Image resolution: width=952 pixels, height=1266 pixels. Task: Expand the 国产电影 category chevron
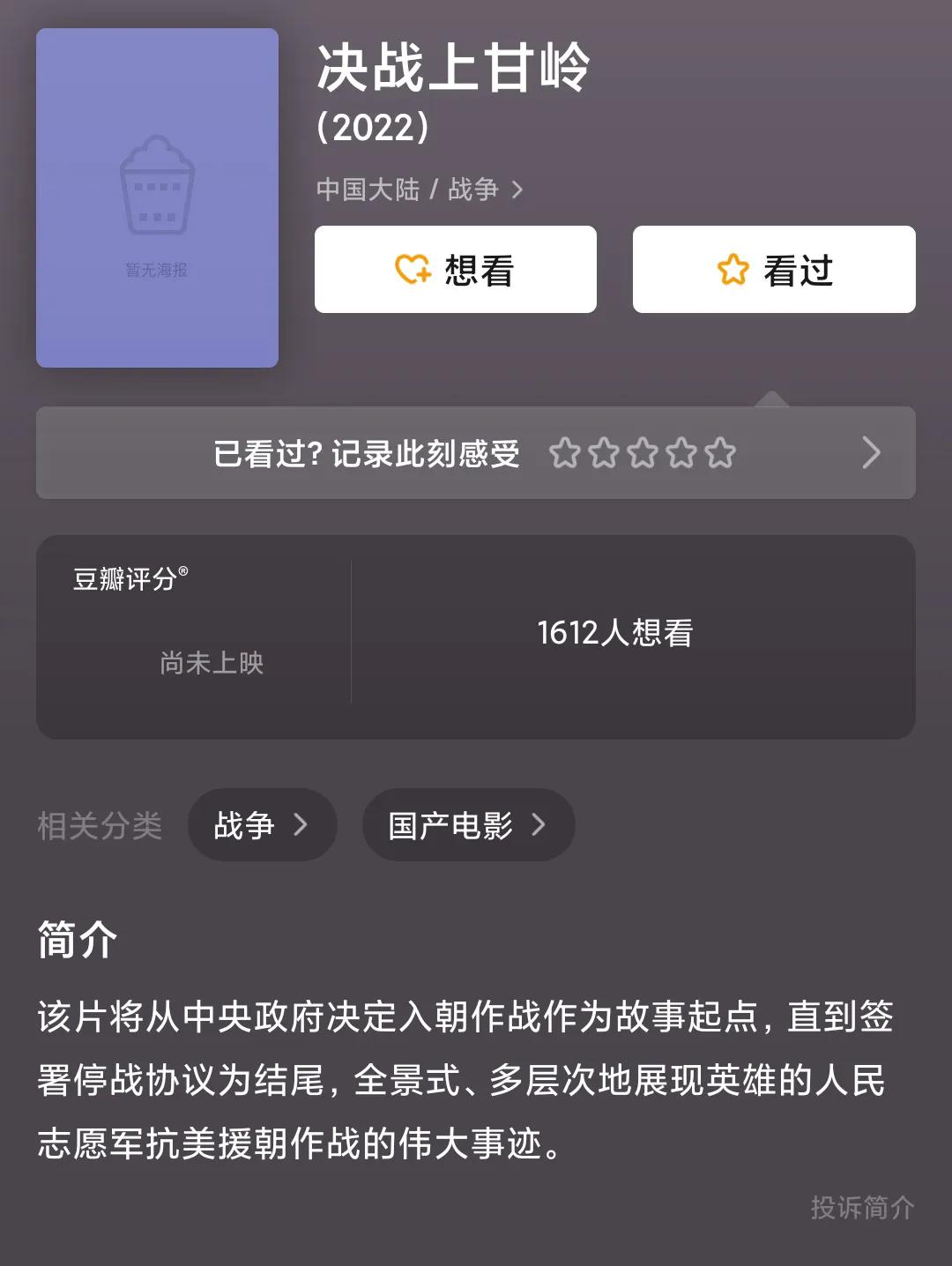coord(539,824)
